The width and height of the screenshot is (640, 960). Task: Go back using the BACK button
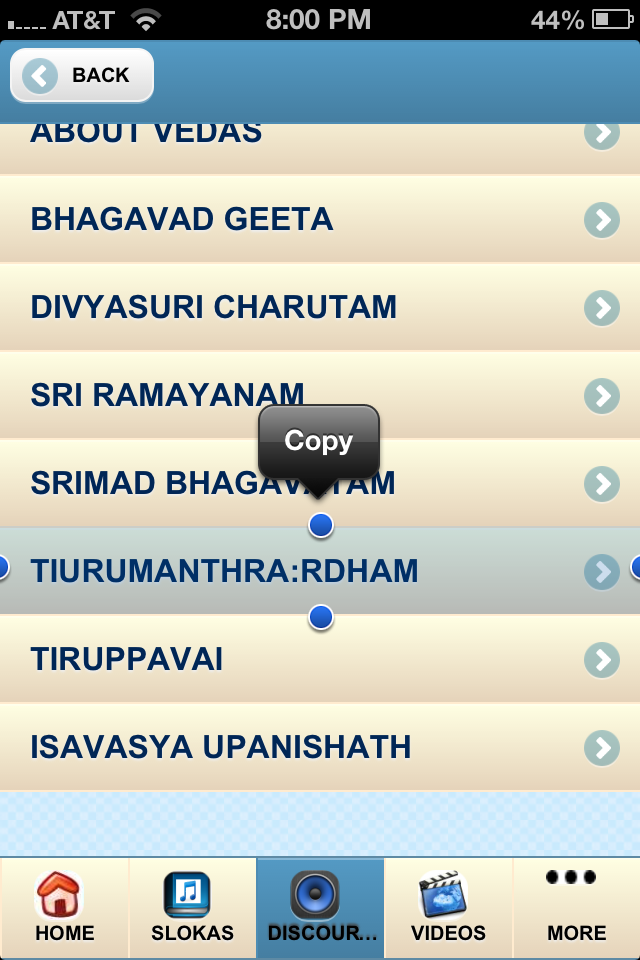click(x=82, y=75)
